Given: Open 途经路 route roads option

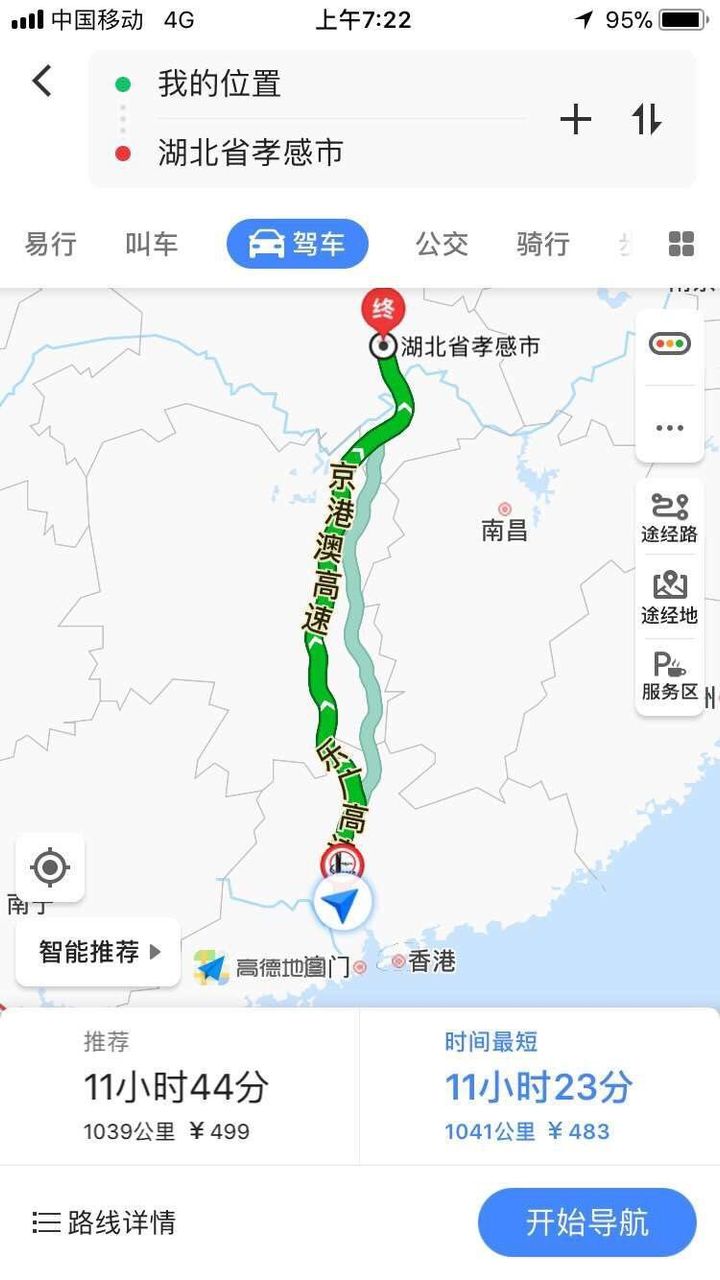Looking at the screenshot, I should (669, 518).
